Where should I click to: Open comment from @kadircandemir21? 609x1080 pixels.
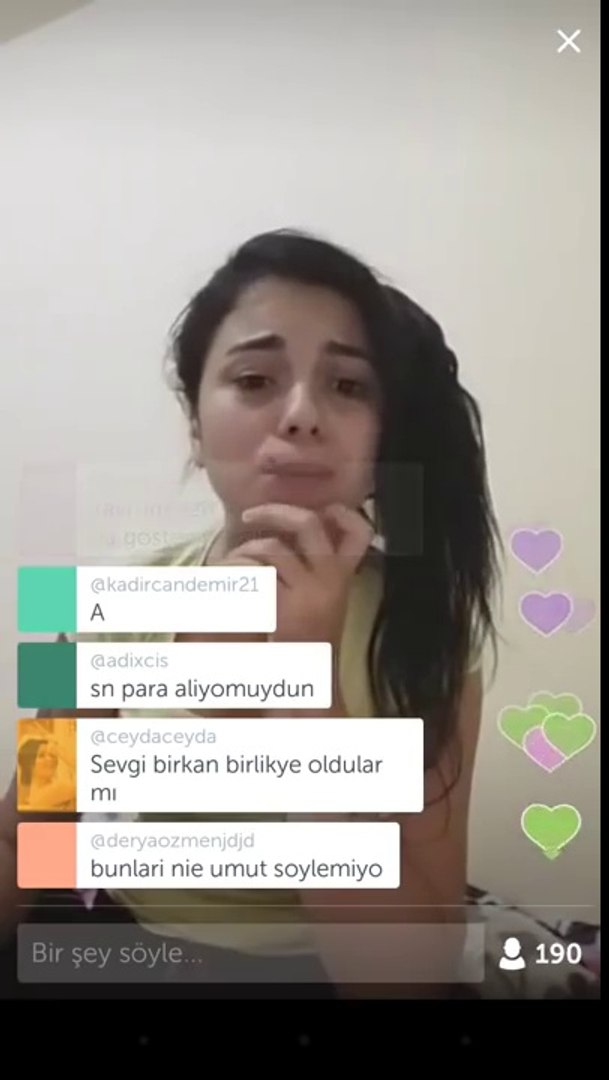[x=175, y=599]
